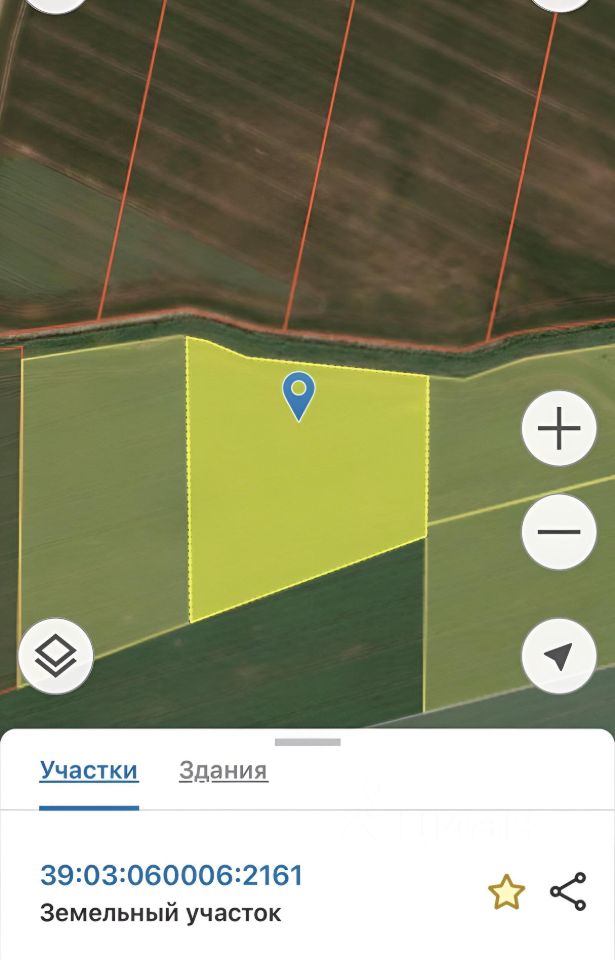Share the land parcel details
The image size is (615, 960).
568,892
